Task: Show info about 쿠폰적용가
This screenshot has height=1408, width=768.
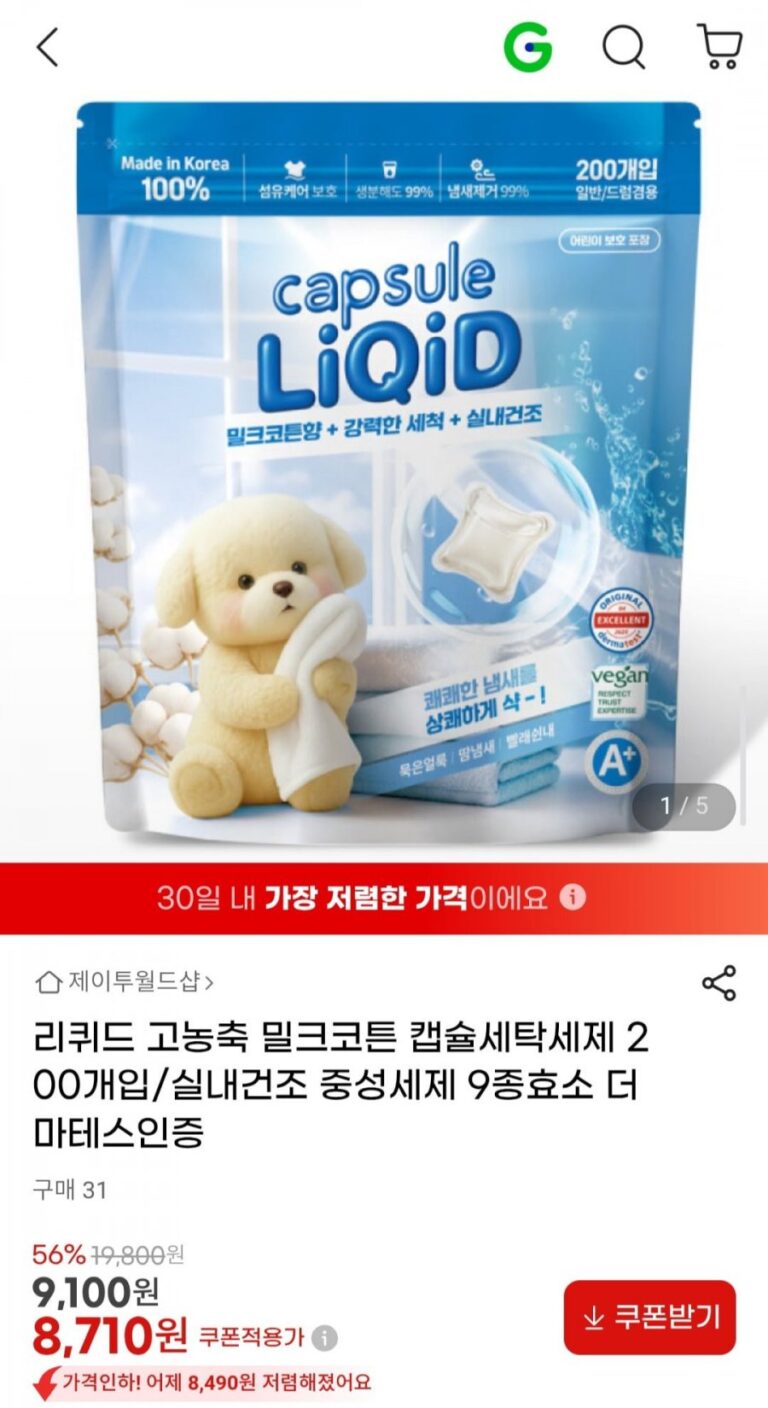Action: pos(324,1338)
